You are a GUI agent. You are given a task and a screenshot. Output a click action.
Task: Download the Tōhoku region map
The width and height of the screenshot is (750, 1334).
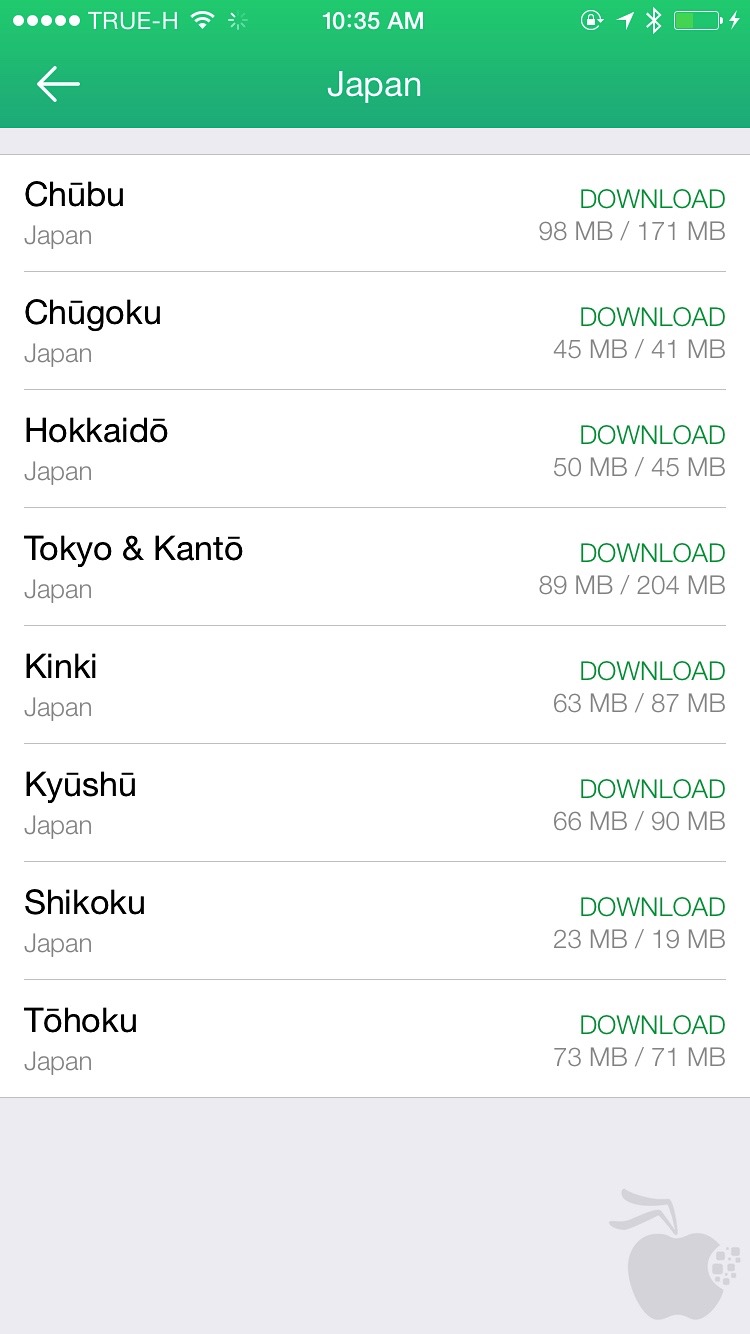pos(652,1025)
